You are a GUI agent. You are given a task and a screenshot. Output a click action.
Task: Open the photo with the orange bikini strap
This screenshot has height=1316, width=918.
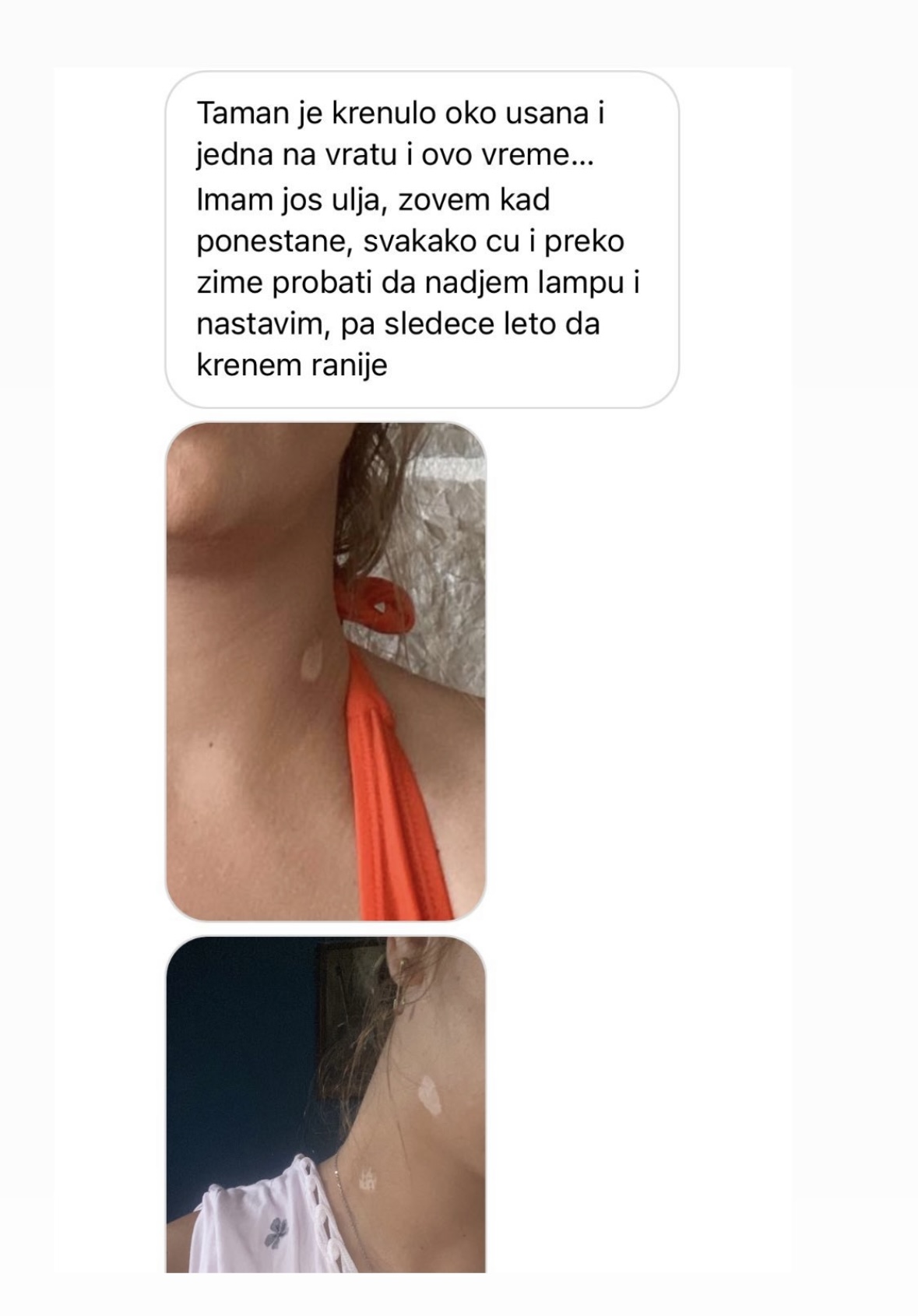click(325, 671)
